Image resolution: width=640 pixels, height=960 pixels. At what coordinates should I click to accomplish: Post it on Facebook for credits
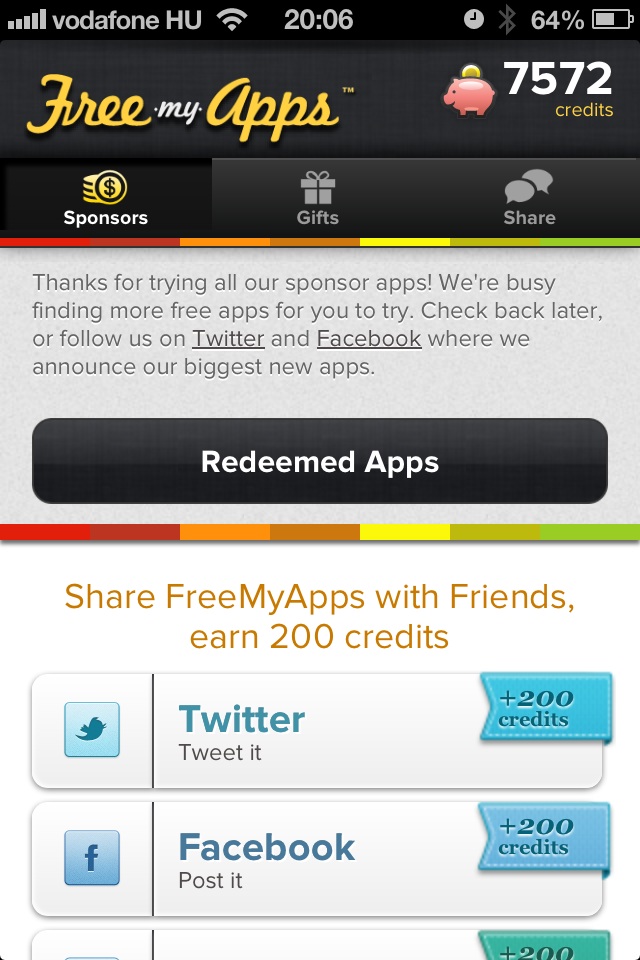(x=317, y=859)
